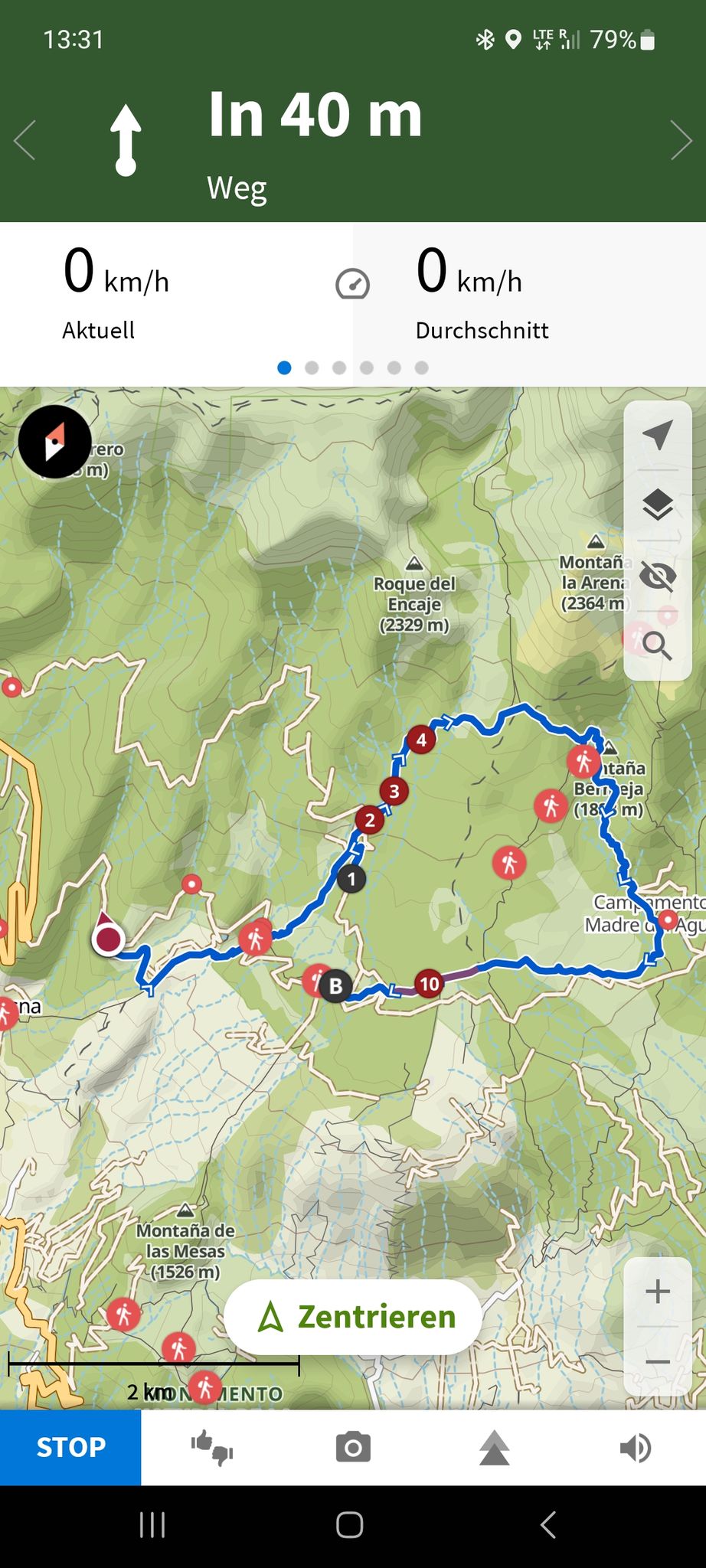Tap Zentrieren to recenter the map

coord(354,1317)
